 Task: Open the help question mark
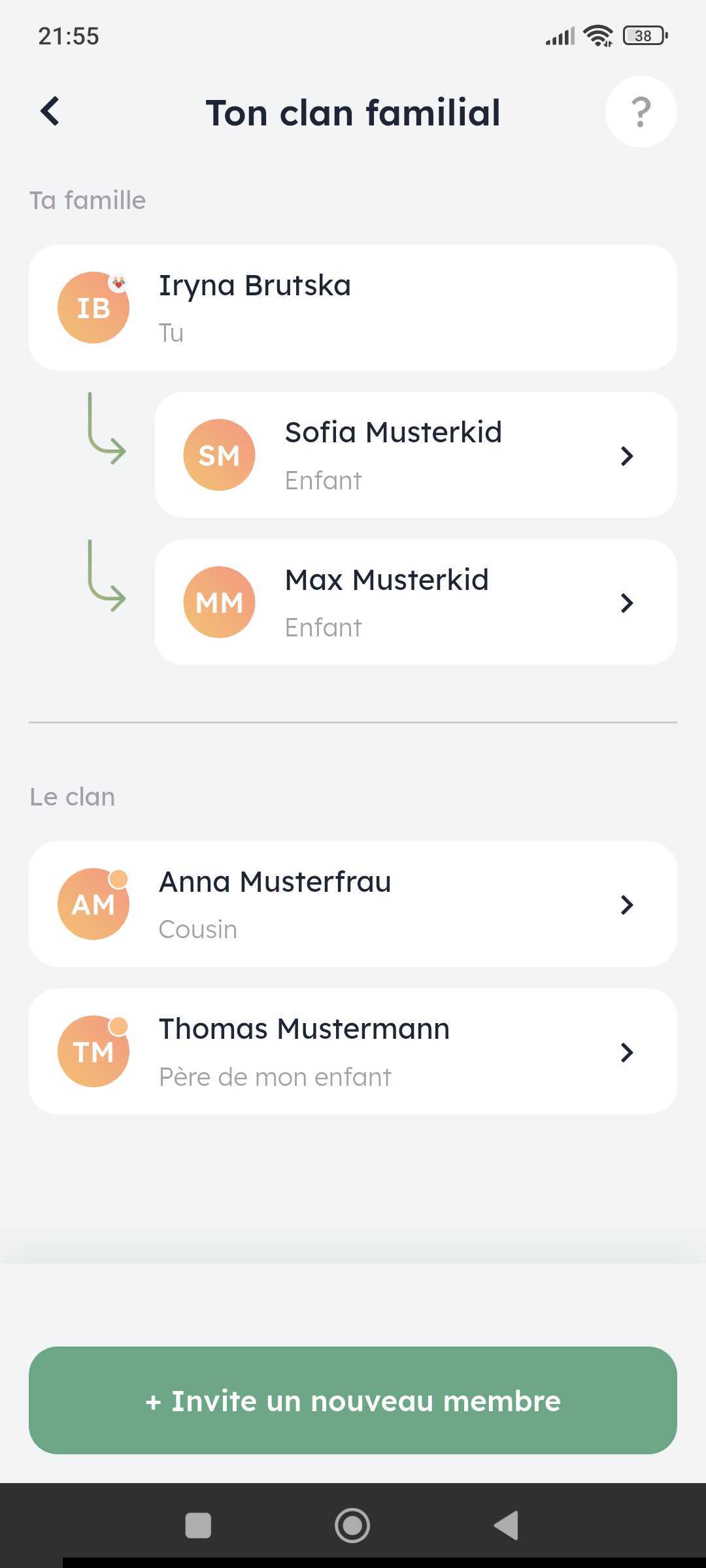pos(641,112)
